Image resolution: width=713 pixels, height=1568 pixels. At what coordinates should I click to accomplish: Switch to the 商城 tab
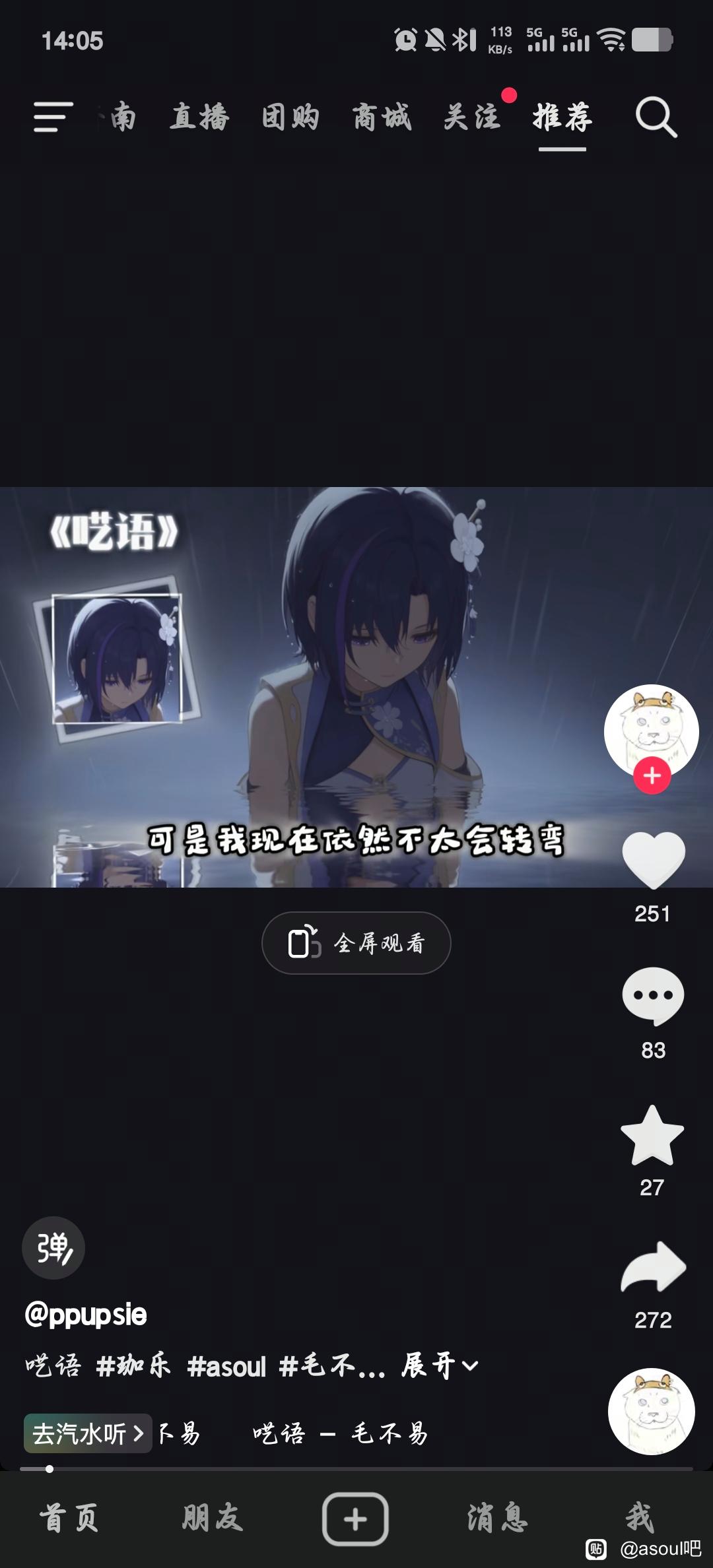click(x=382, y=117)
